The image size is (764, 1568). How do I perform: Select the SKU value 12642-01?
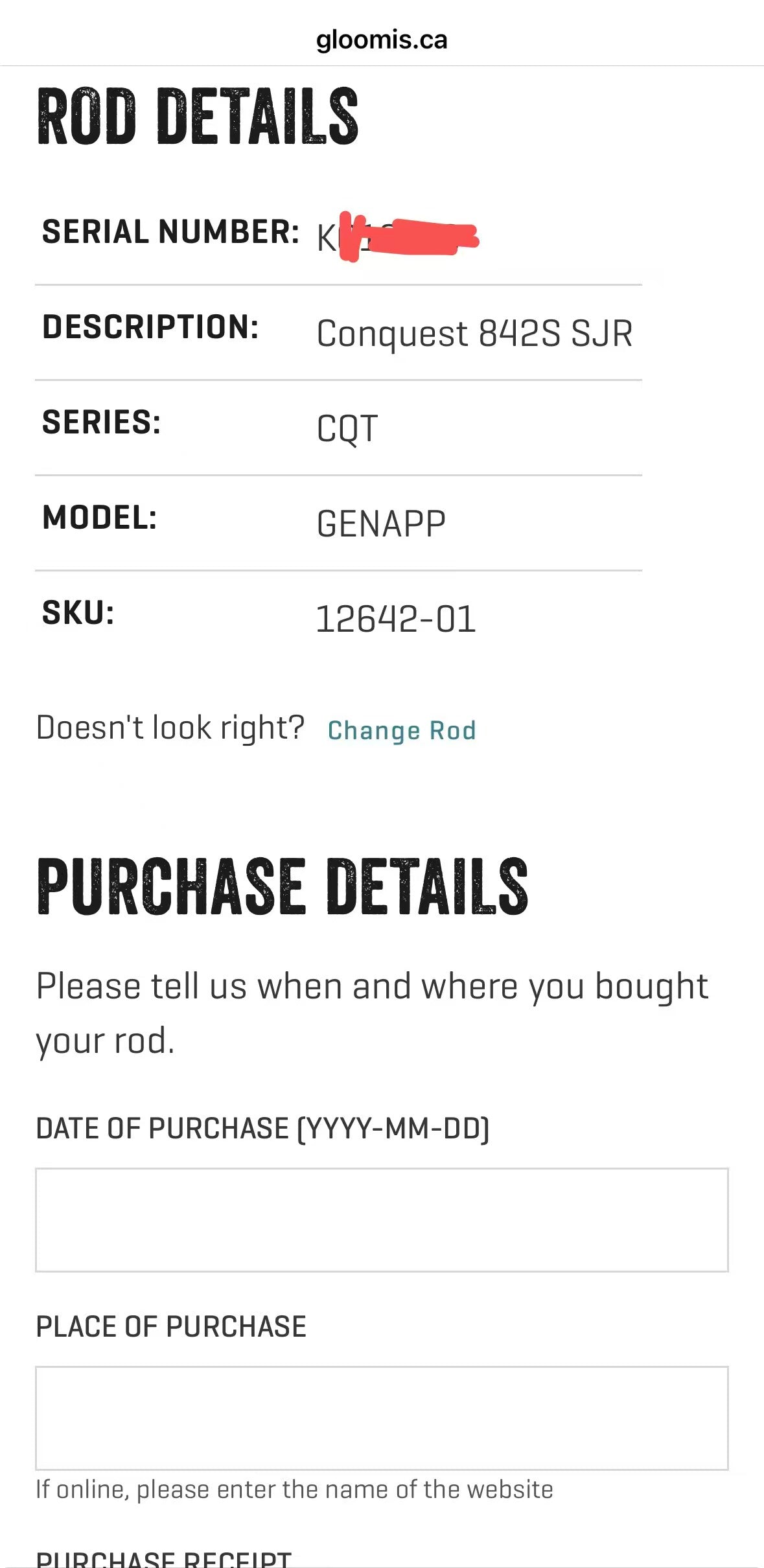tap(395, 619)
